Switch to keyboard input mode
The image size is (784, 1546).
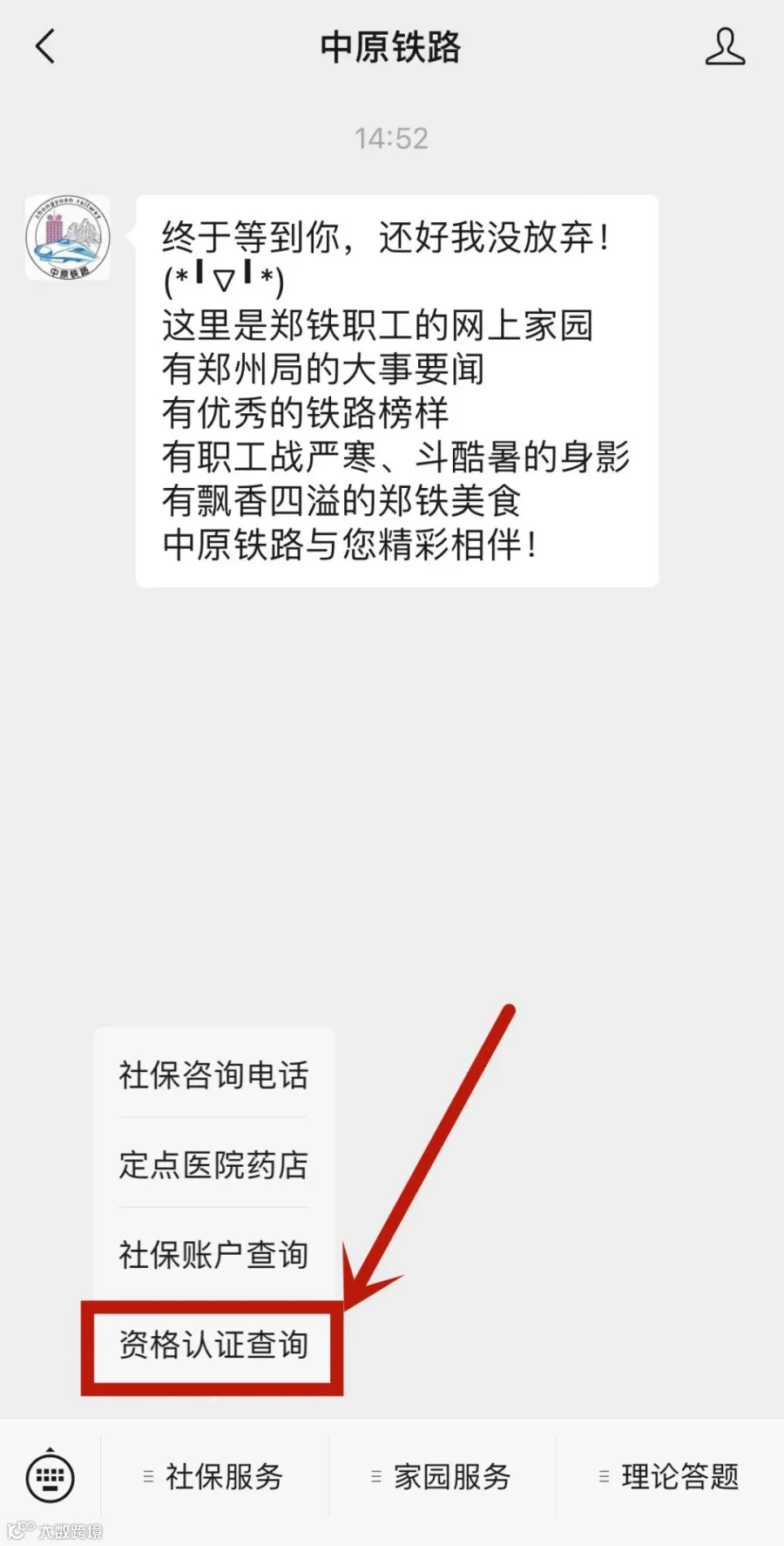point(51,1476)
